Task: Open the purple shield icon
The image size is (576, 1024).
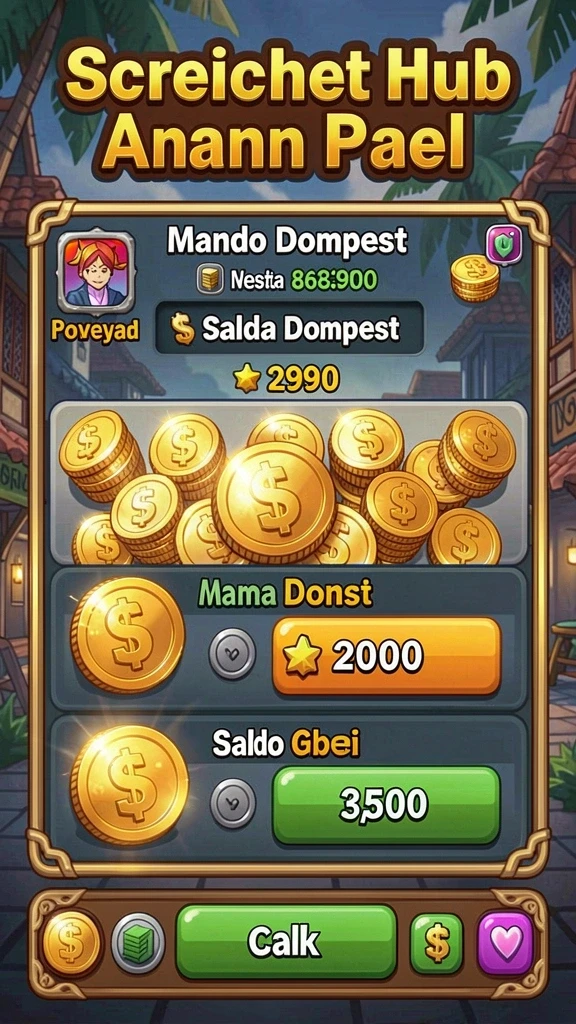Action: point(505,244)
